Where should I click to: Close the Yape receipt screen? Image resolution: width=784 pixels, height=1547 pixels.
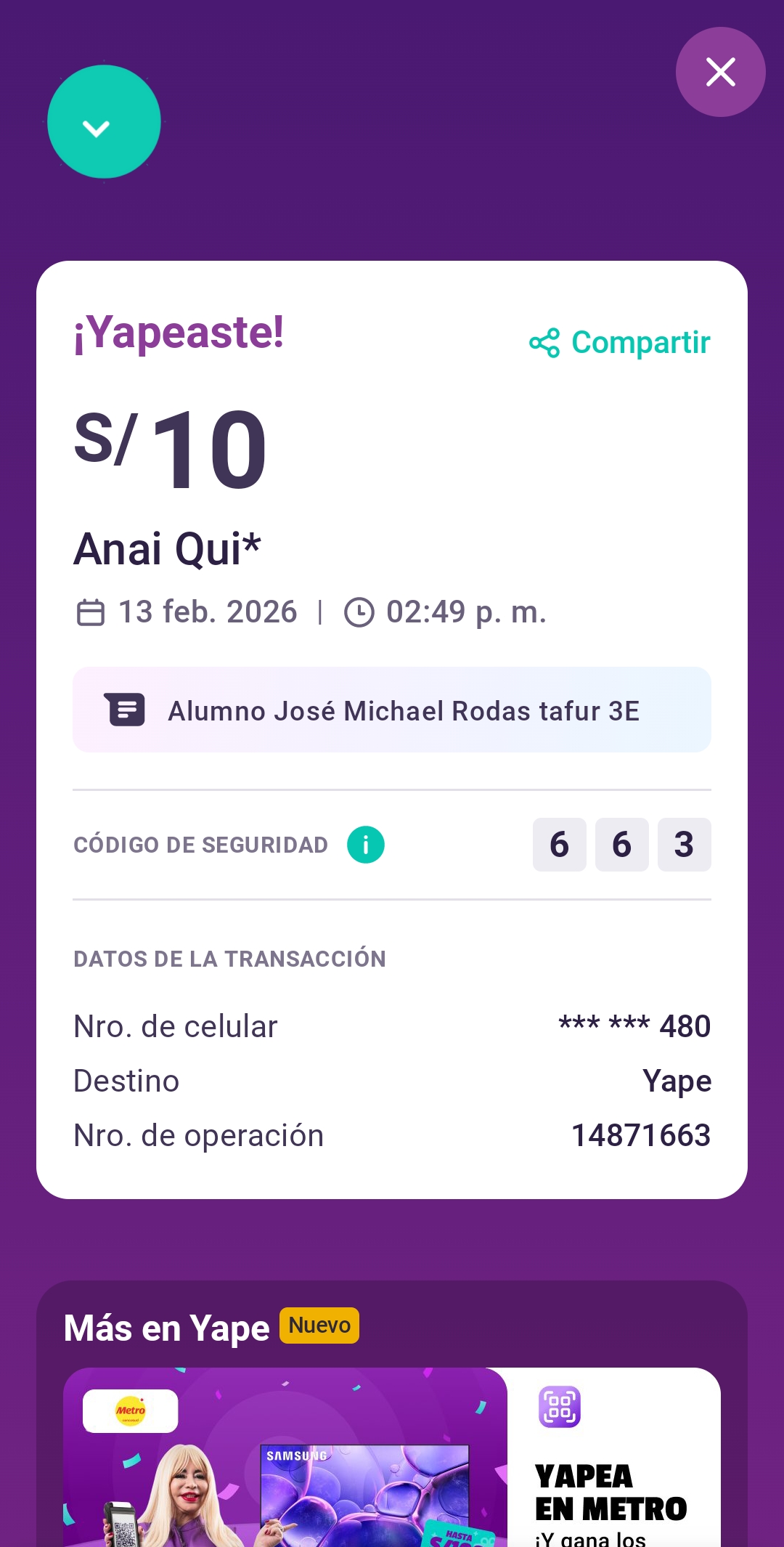point(720,72)
